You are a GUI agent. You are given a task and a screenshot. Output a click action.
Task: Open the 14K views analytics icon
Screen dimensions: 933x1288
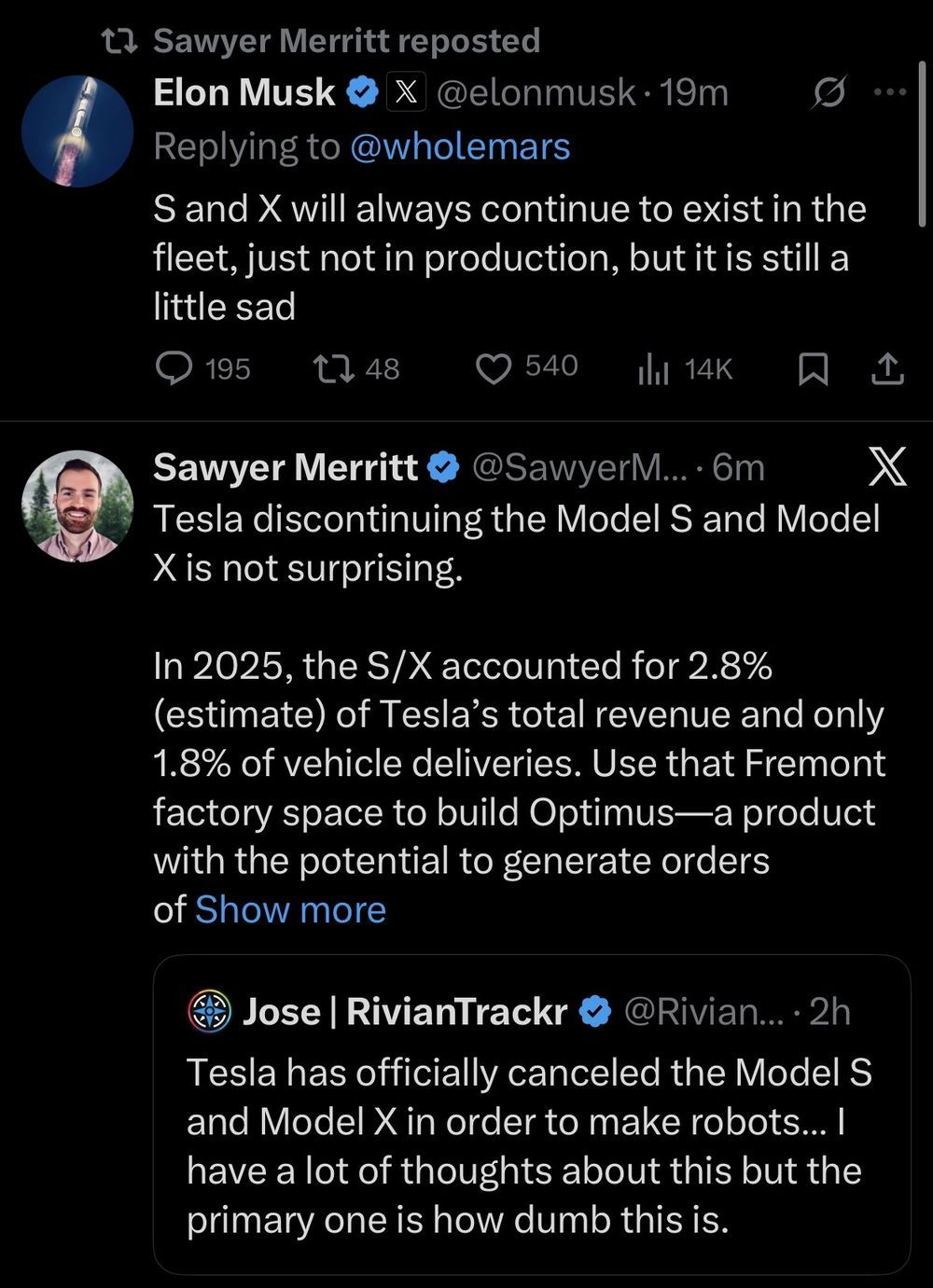[652, 369]
